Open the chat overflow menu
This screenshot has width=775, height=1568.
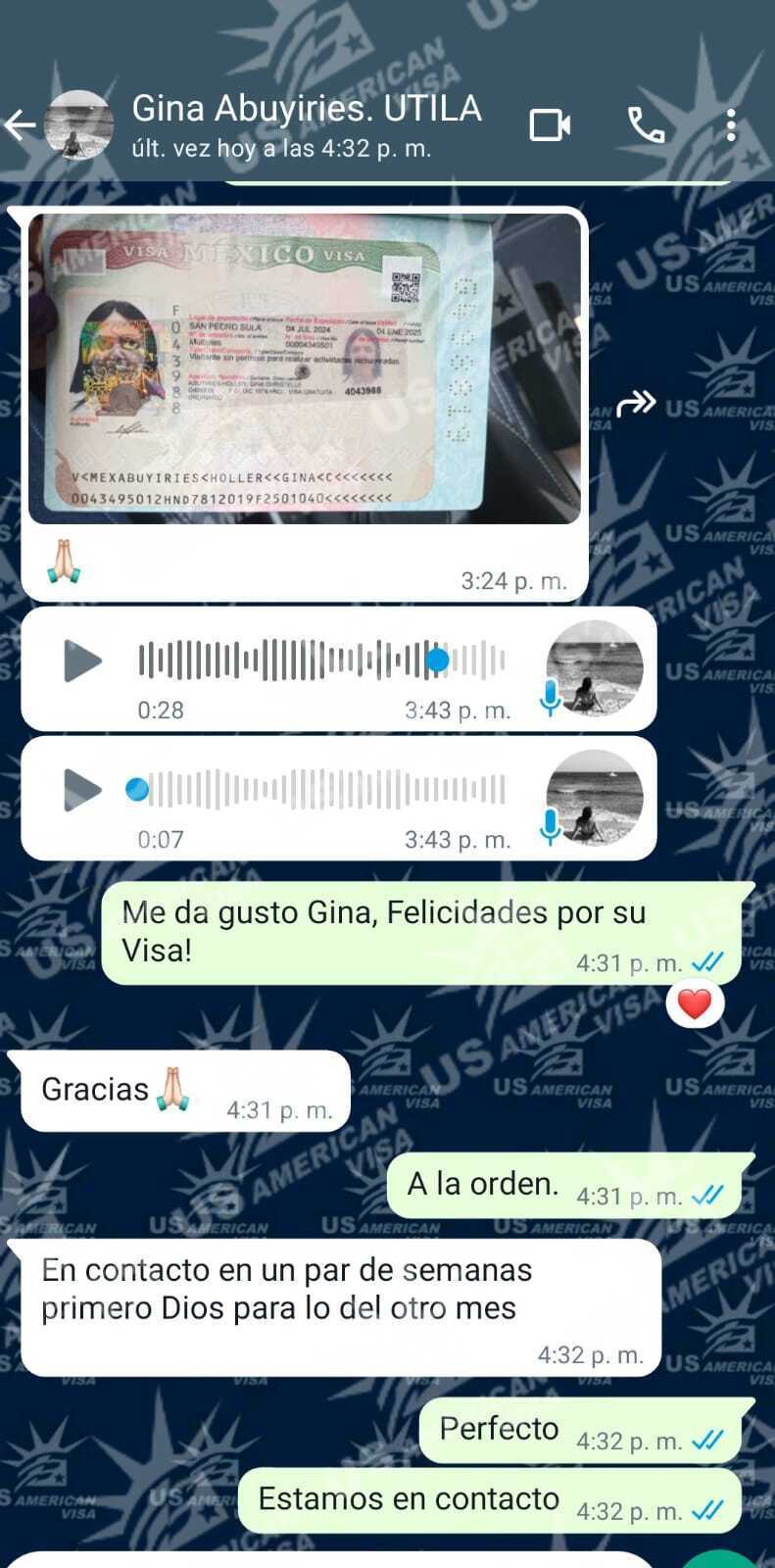click(731, 125)
